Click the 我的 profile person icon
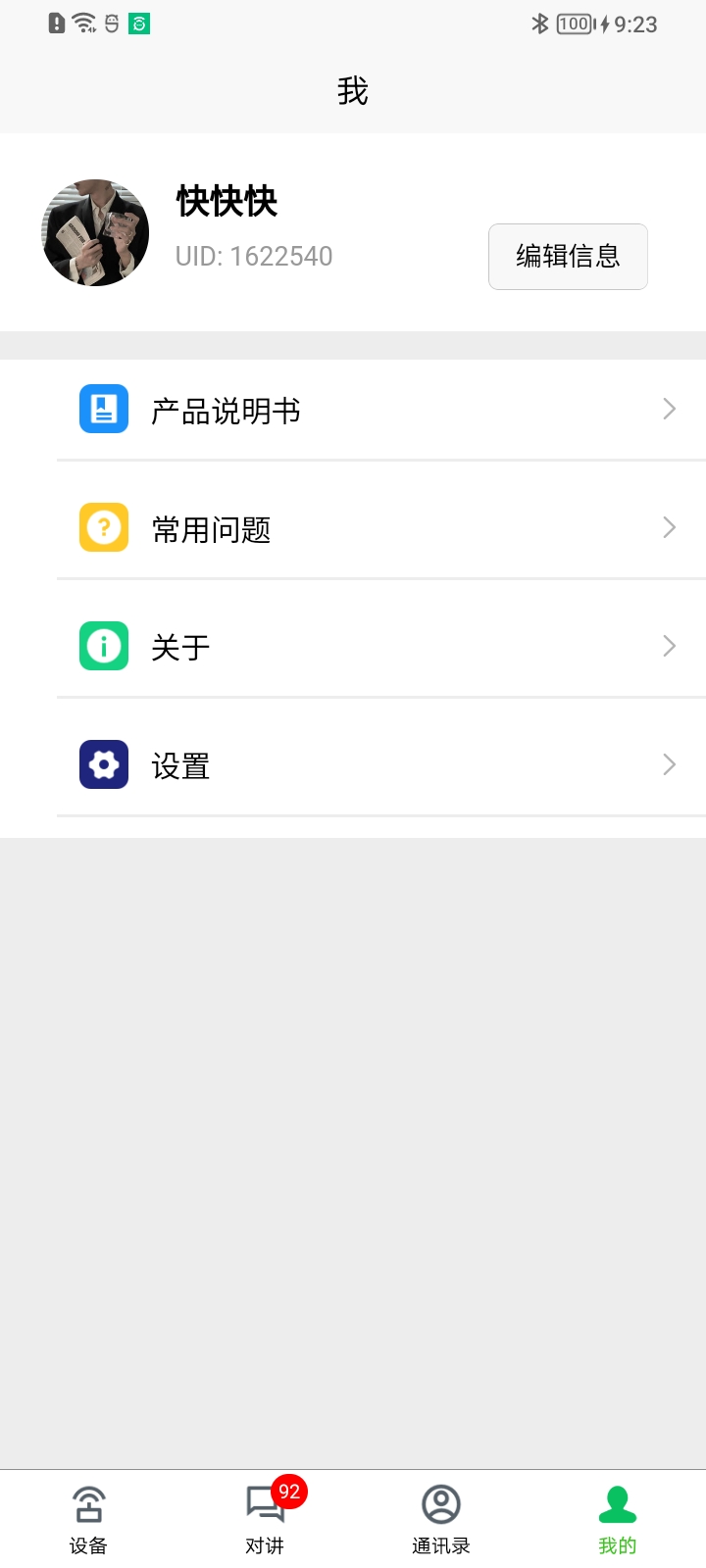Image resolution: width=706 pixels, height=1568 pixels. pyautogui.click(x=616, y=1502)
